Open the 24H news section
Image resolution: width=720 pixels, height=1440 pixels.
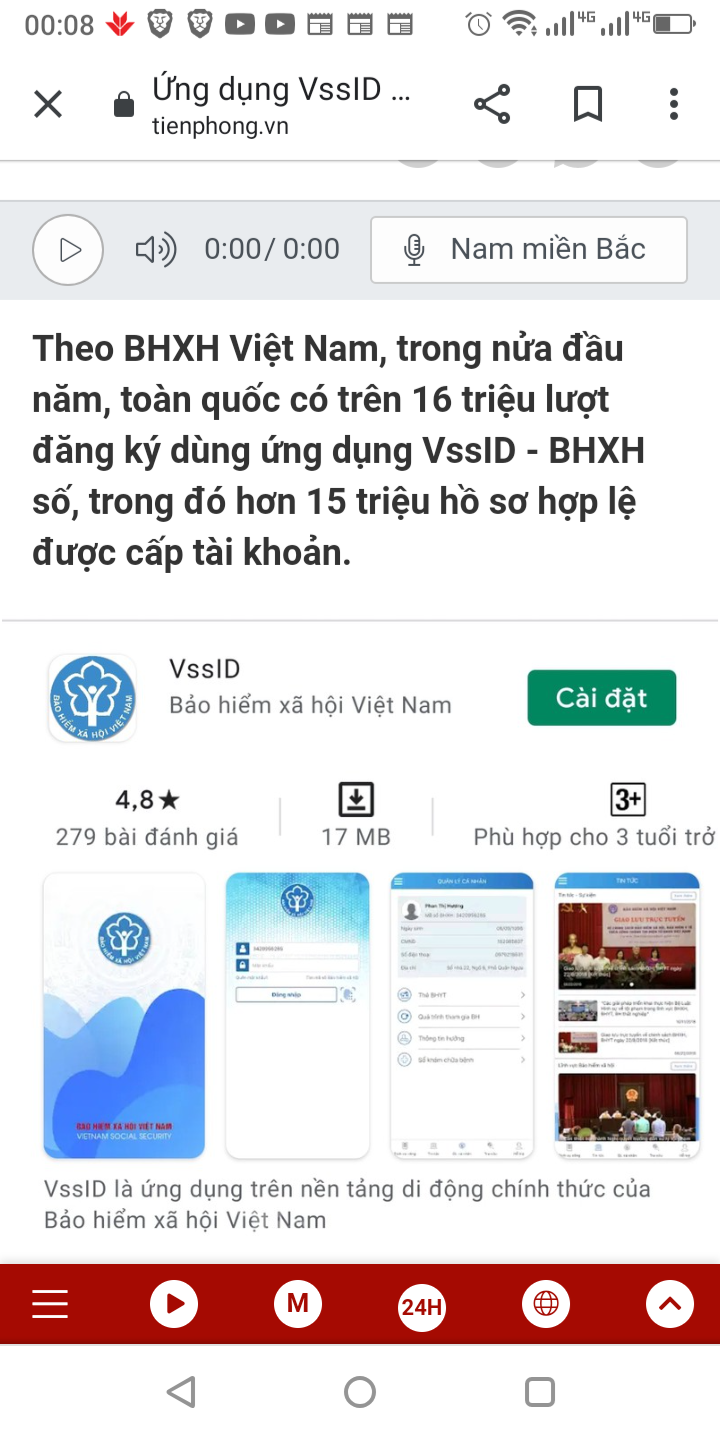422,1306
